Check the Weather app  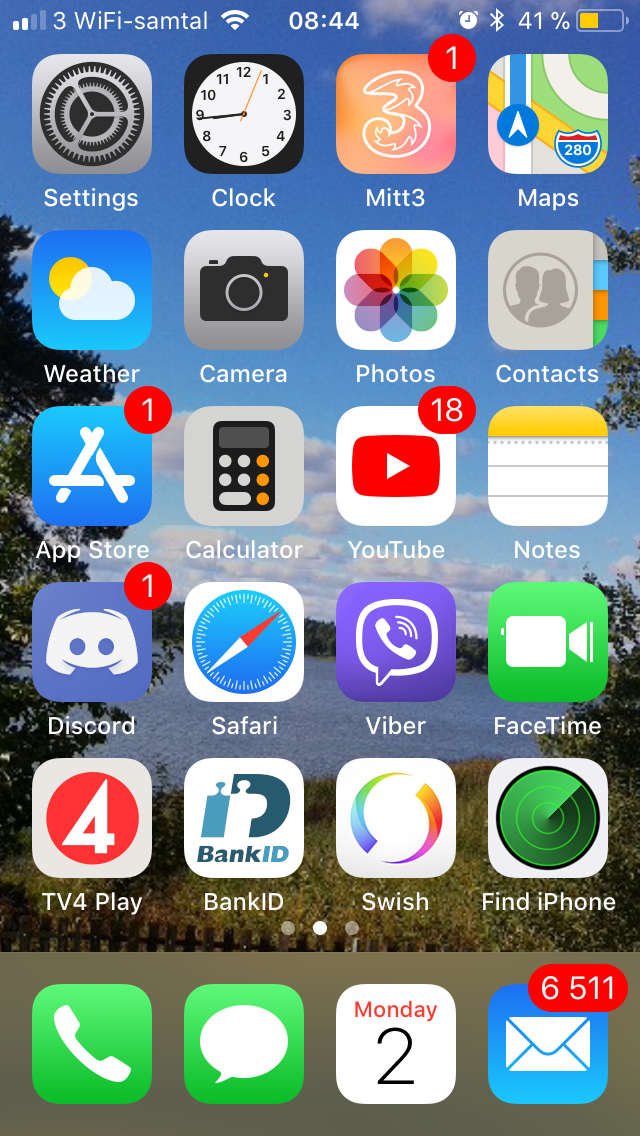(91, 290)
